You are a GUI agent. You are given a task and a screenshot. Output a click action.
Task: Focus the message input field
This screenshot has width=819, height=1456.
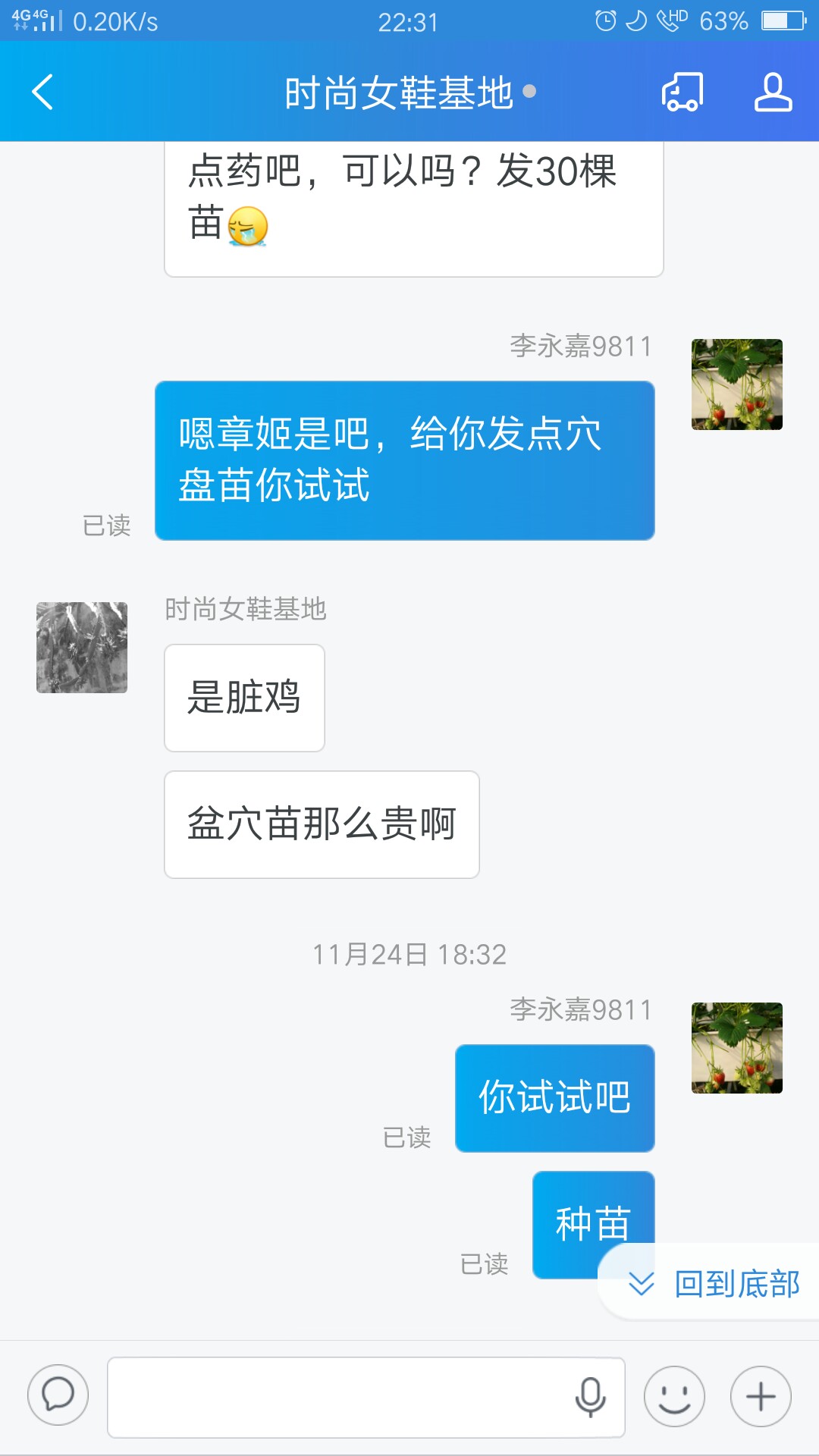click(x=337, y=1397)
